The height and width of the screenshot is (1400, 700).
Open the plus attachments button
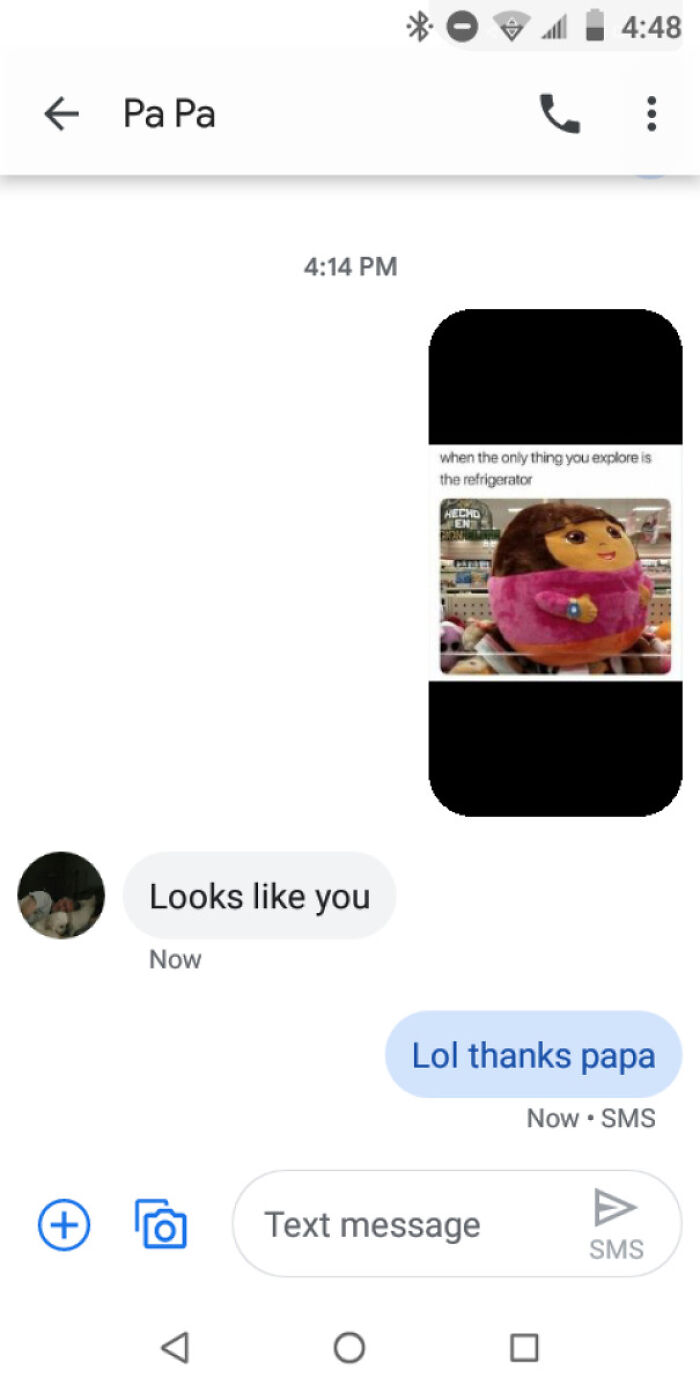pos(64,1224)
